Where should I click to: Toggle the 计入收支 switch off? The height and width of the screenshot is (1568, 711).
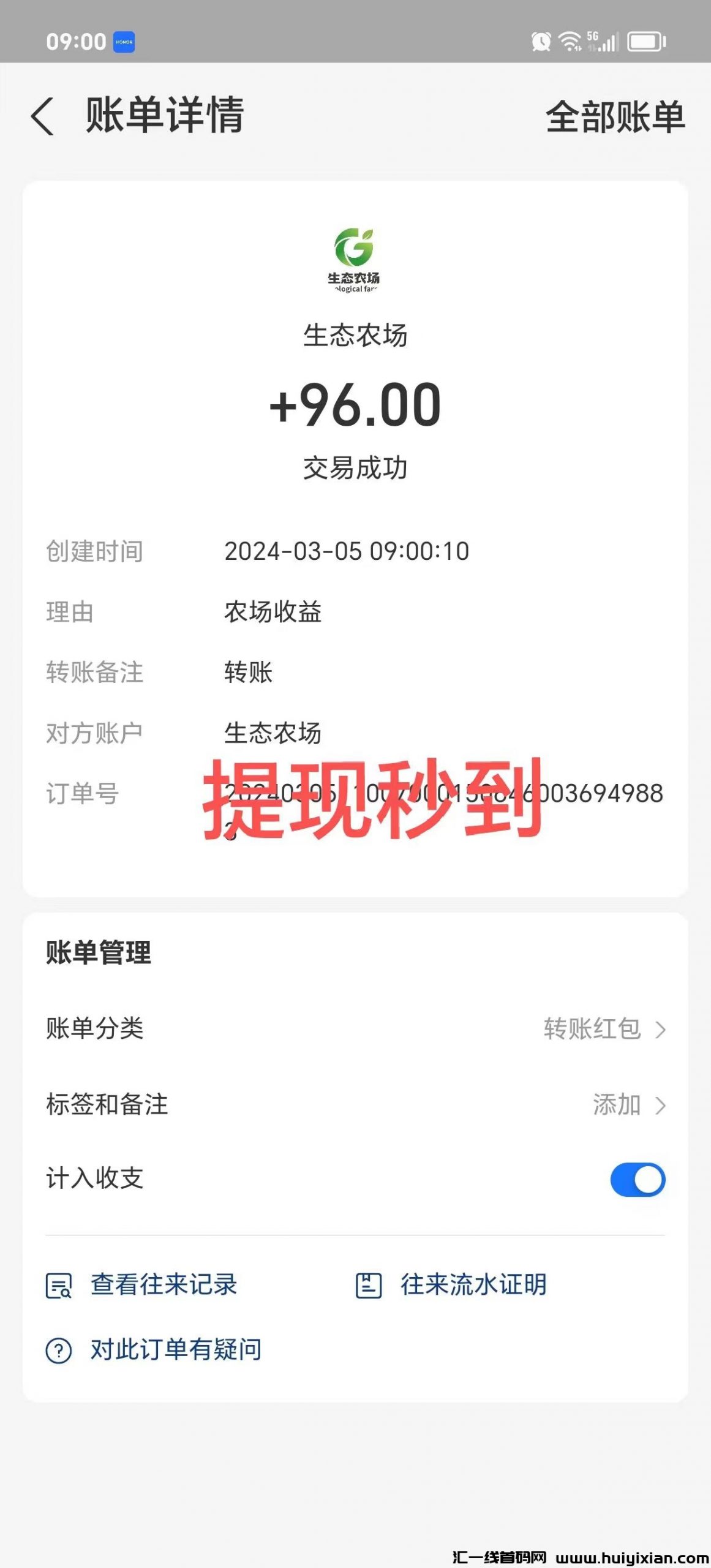(637, 1180)
